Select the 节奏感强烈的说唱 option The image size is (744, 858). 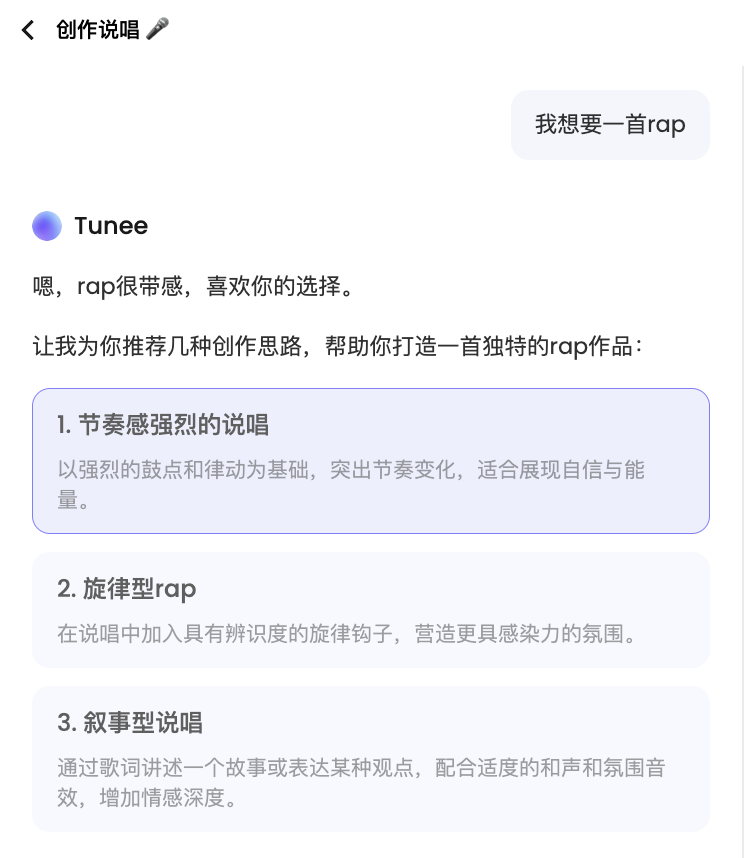370,460
